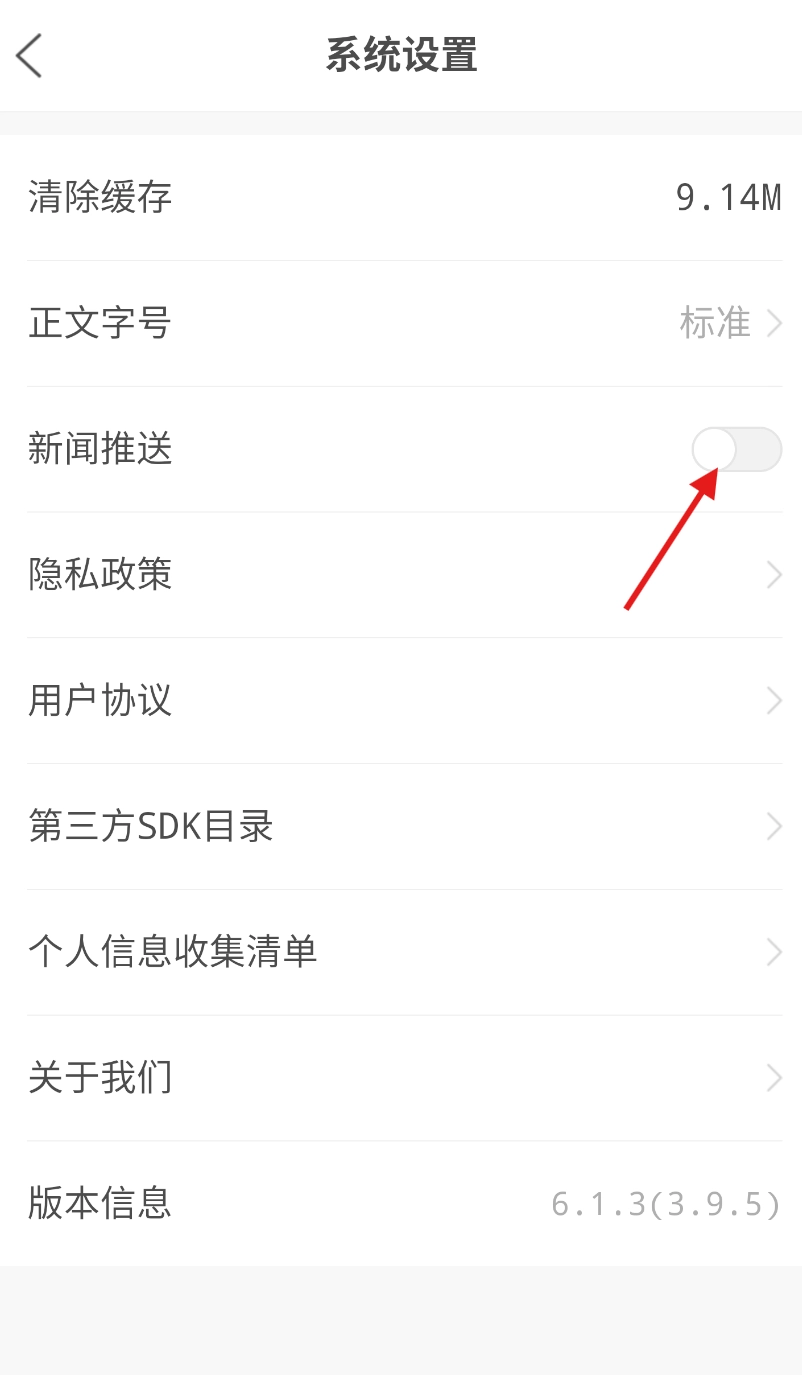View the 用户协议 agreement

tap(400, 701)
